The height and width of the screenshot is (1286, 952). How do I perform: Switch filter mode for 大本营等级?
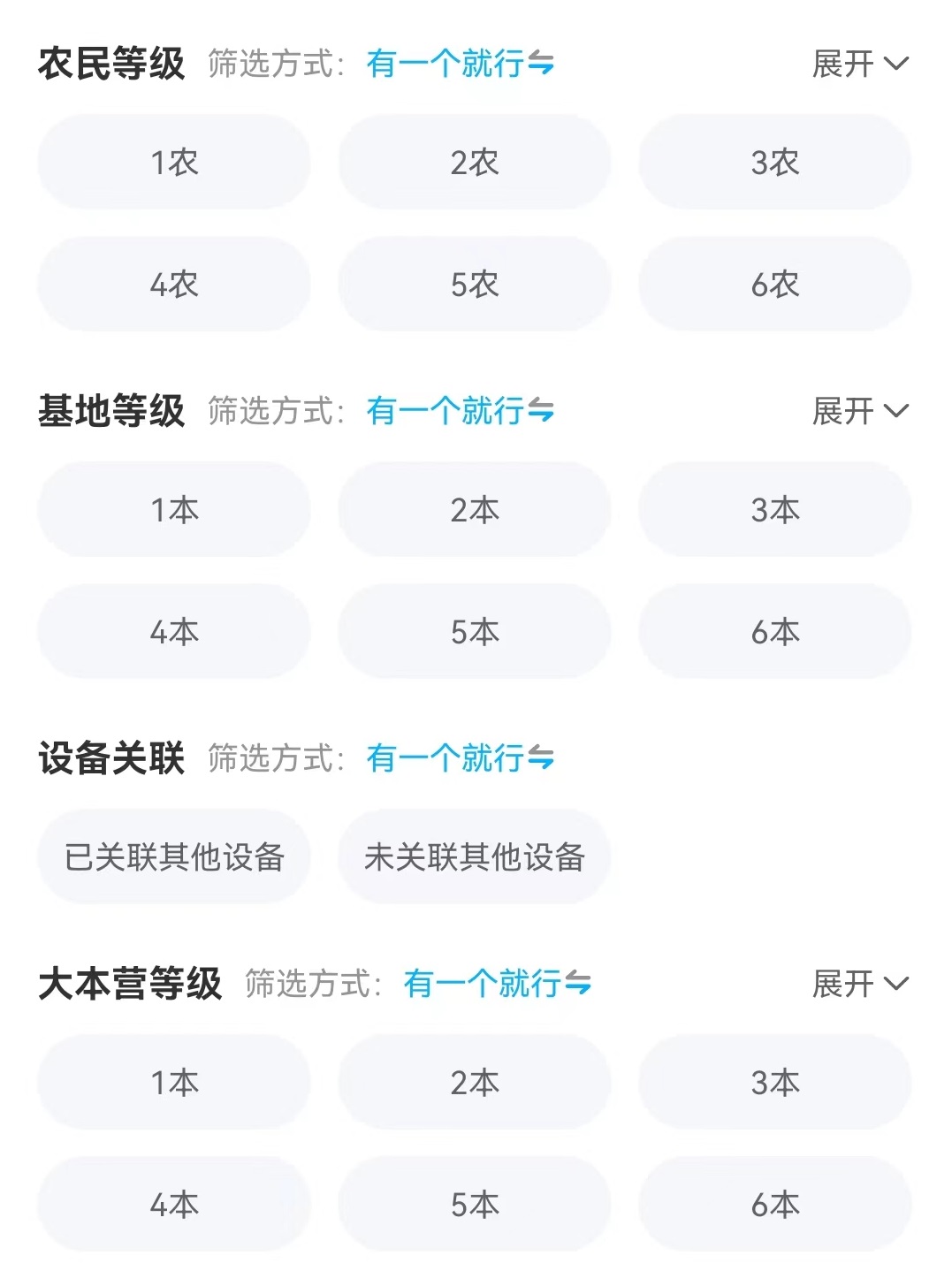pos(497,984)
